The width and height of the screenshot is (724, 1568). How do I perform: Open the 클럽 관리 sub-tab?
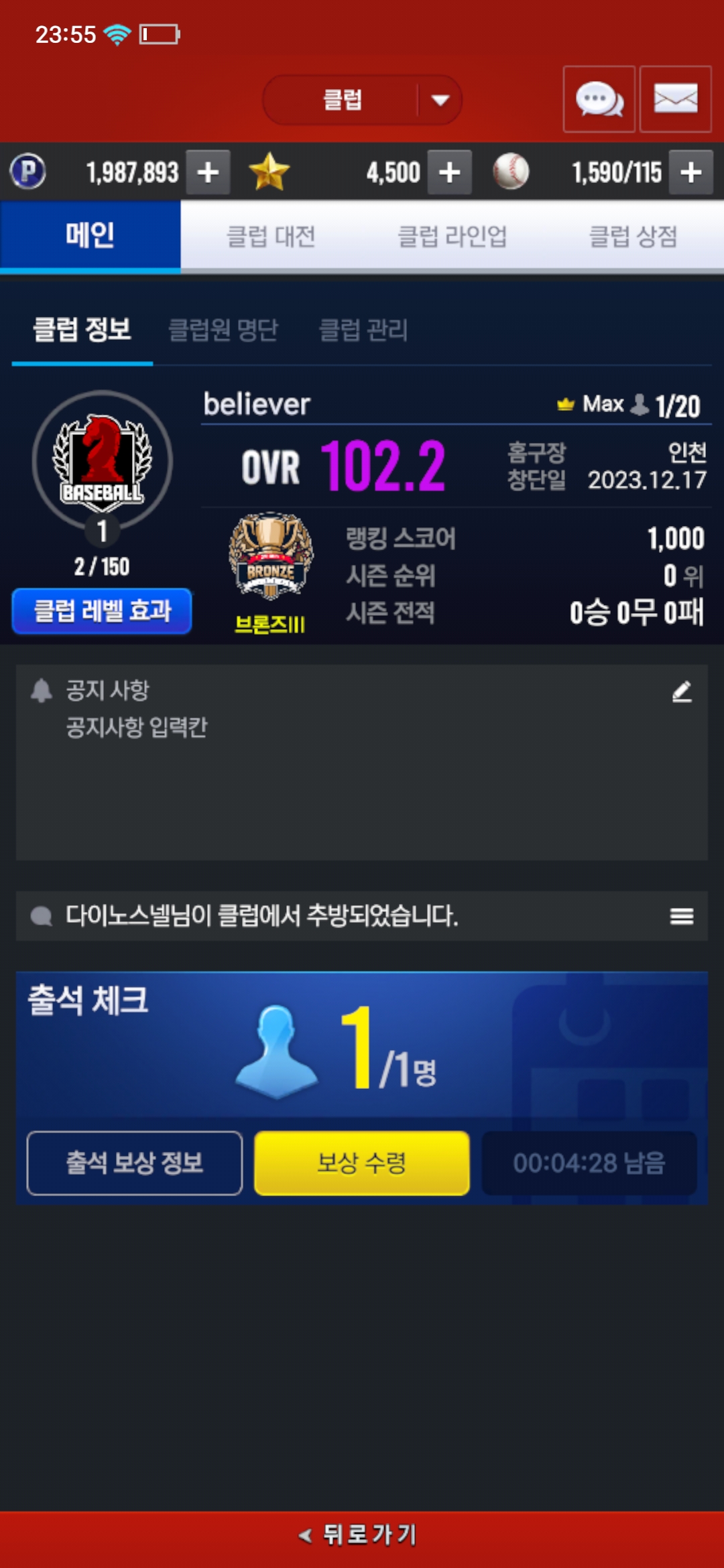pyautogui.click(x=363, y=330)
